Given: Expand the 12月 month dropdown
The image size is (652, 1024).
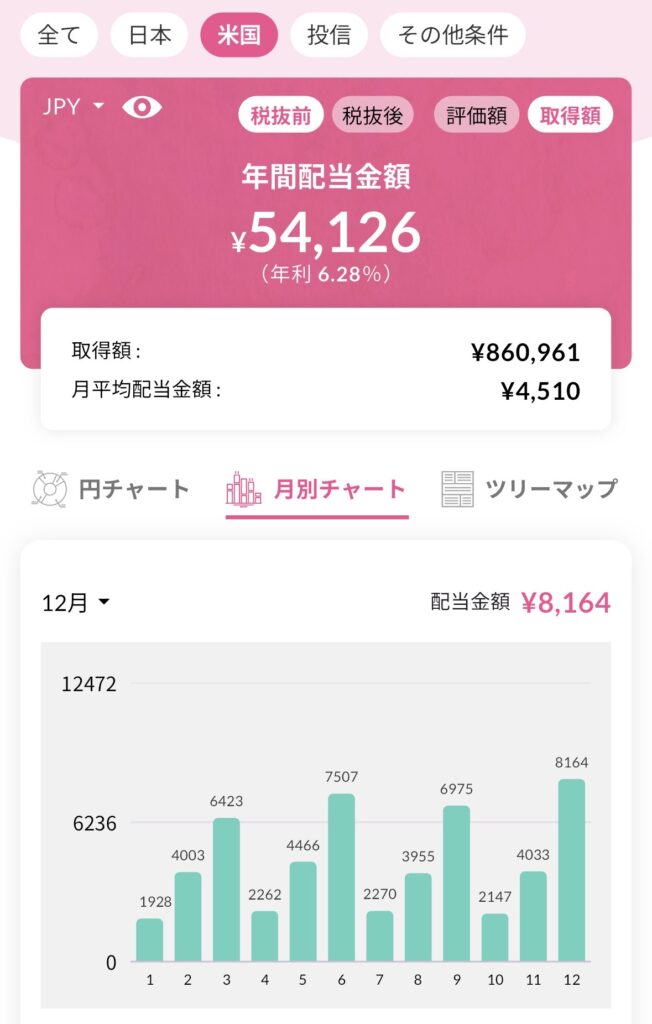Looking at the screenshot, I should point(76,603).
